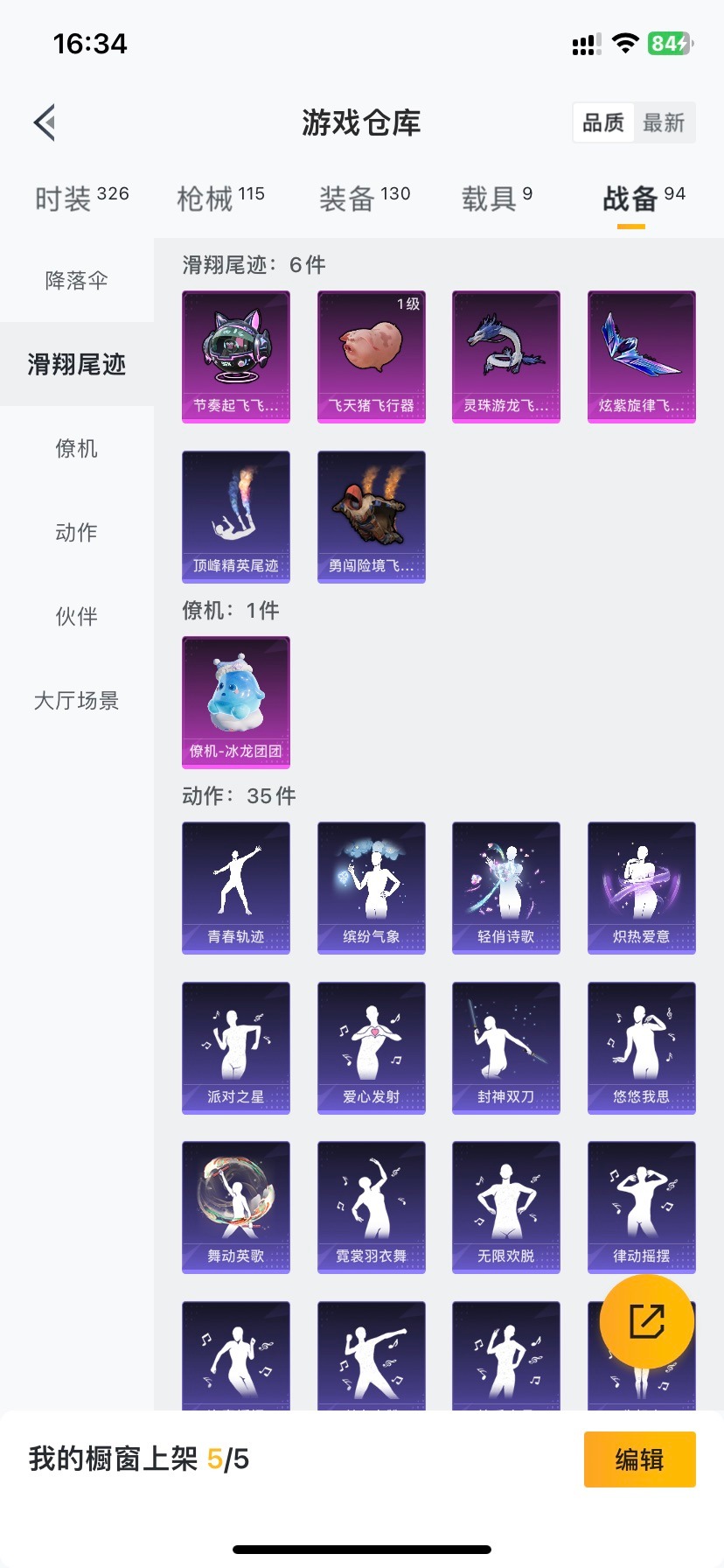Select 僚机 in the side menu
Image resolution: width=724 pixels, height=1568 pixels.
coord(77,449)
